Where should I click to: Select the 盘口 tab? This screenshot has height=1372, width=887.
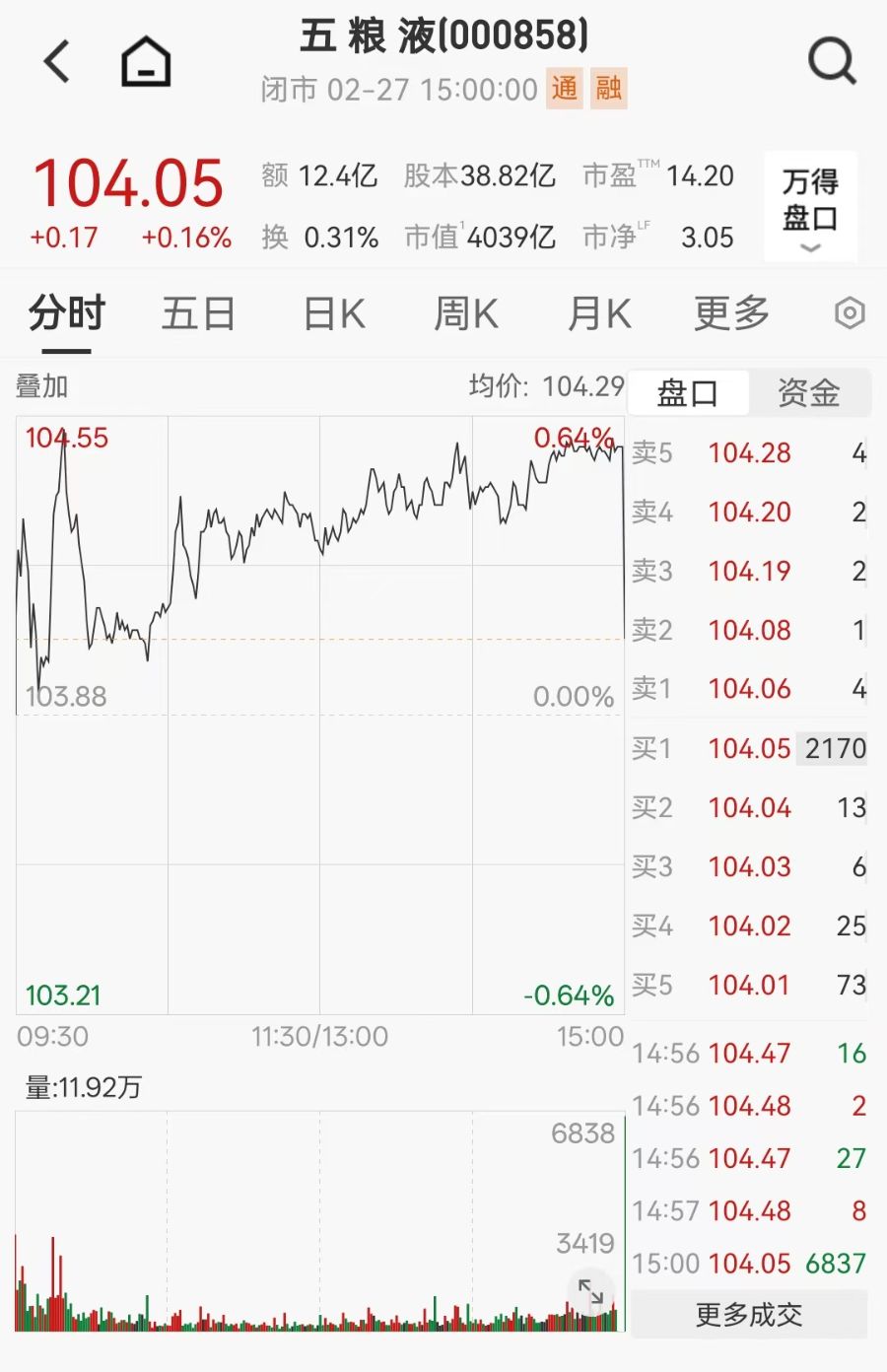point(688,393)
